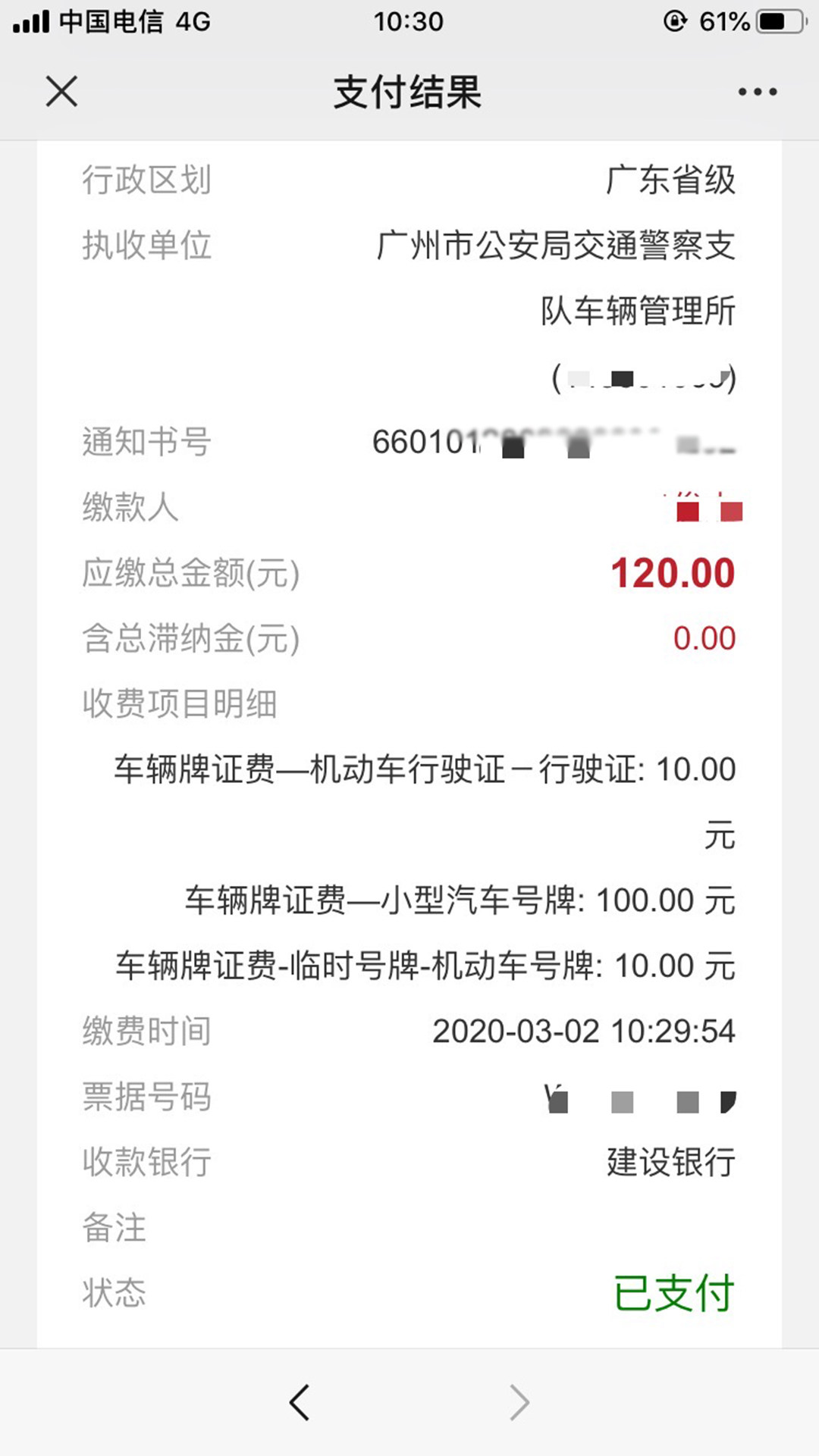The height and width of the screenshot is (1456, 819).
Task: Go forward with the right arrow
Action: point(519,1401)
